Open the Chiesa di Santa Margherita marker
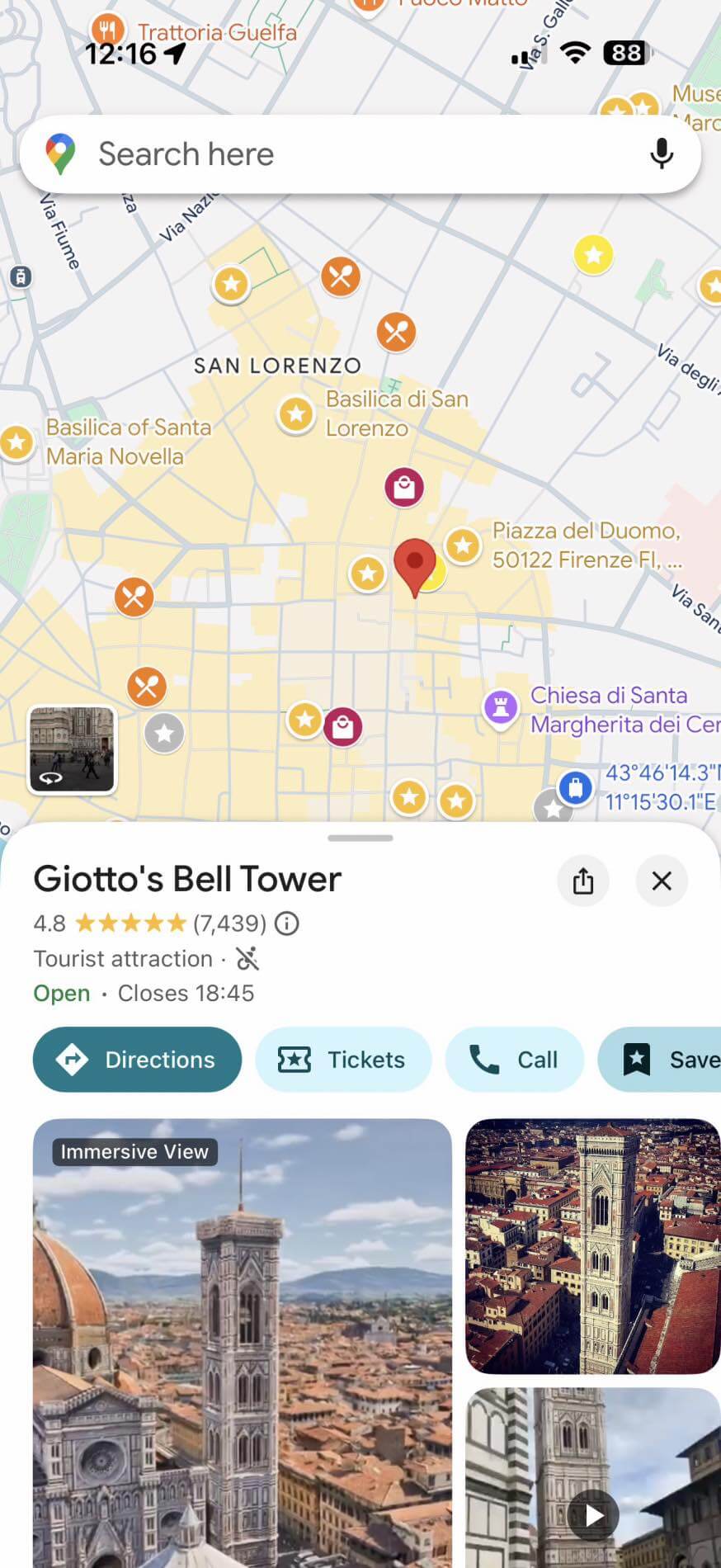The width and height of the screenshot is (721, 1568). coord(500,706)
